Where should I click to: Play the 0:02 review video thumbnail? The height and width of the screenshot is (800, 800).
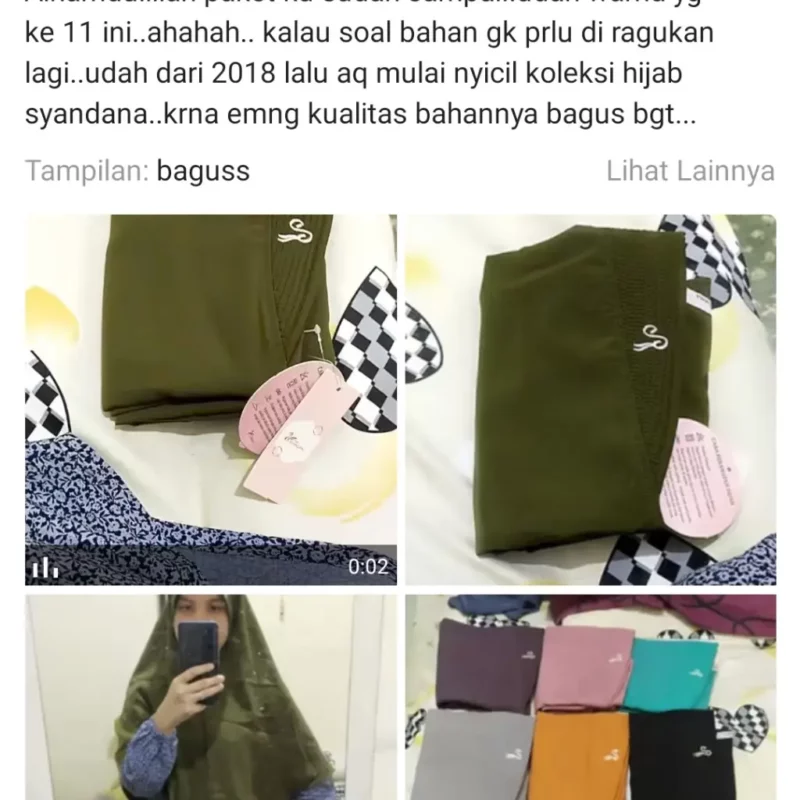pos(210,400)
